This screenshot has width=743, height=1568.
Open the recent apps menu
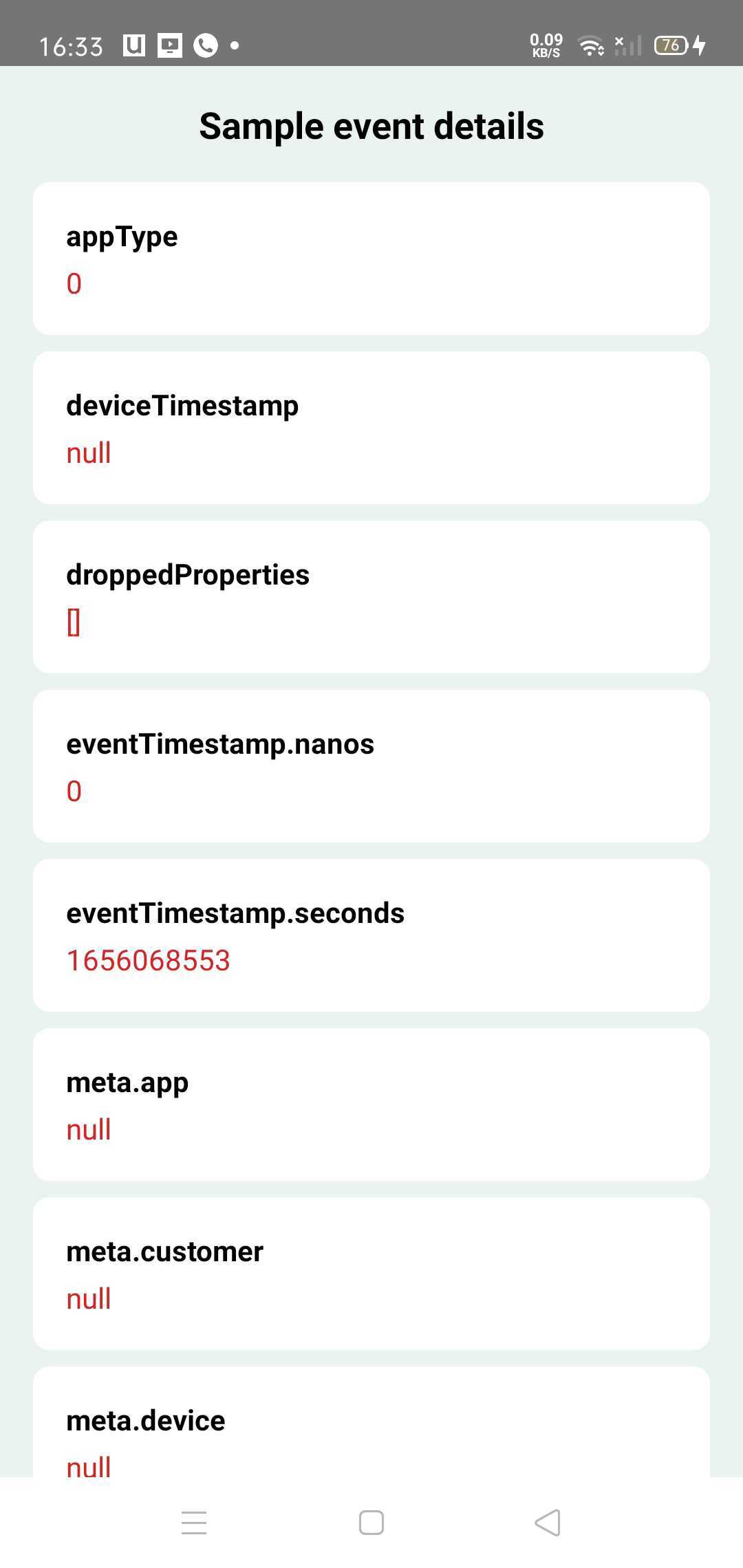click(194, 1523)
